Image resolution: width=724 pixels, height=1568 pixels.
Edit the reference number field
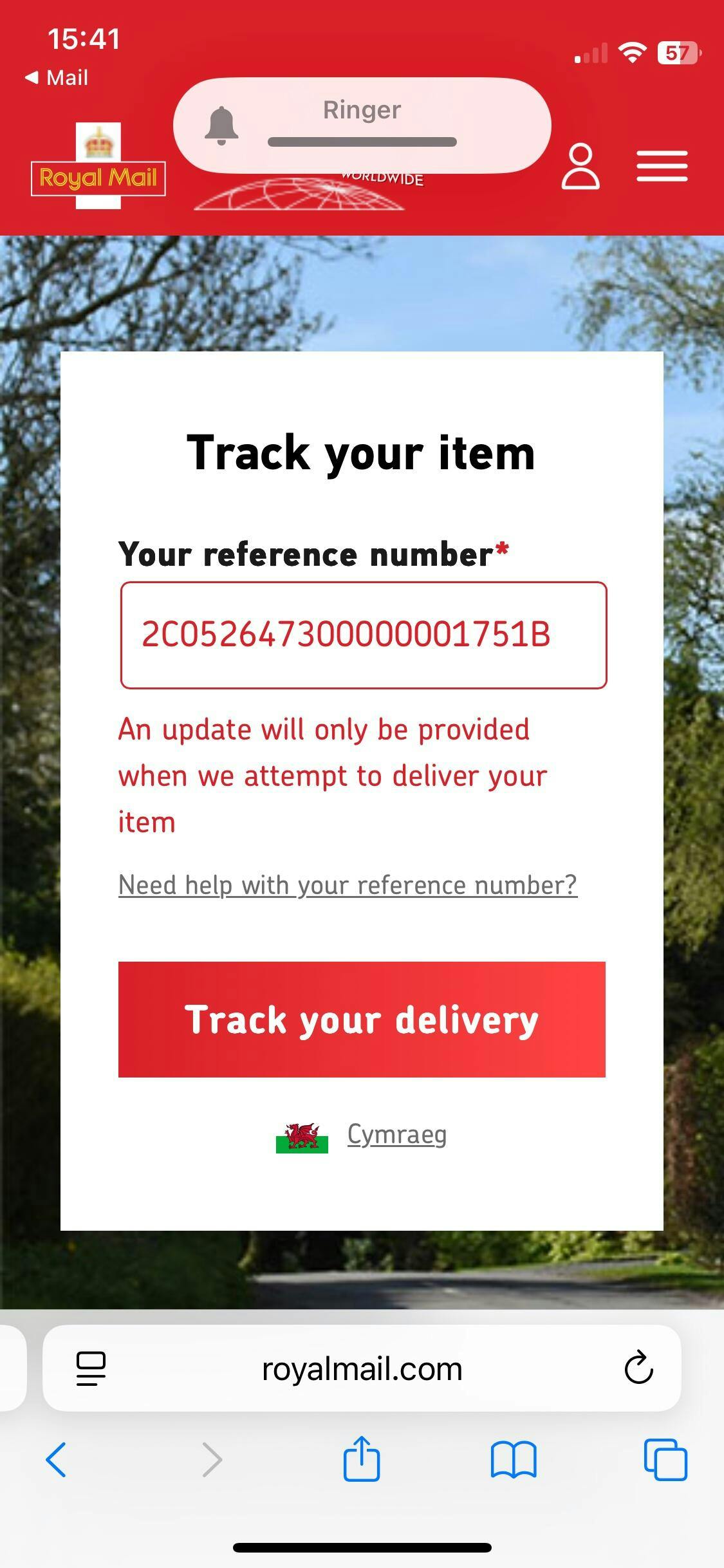[363, 635]
